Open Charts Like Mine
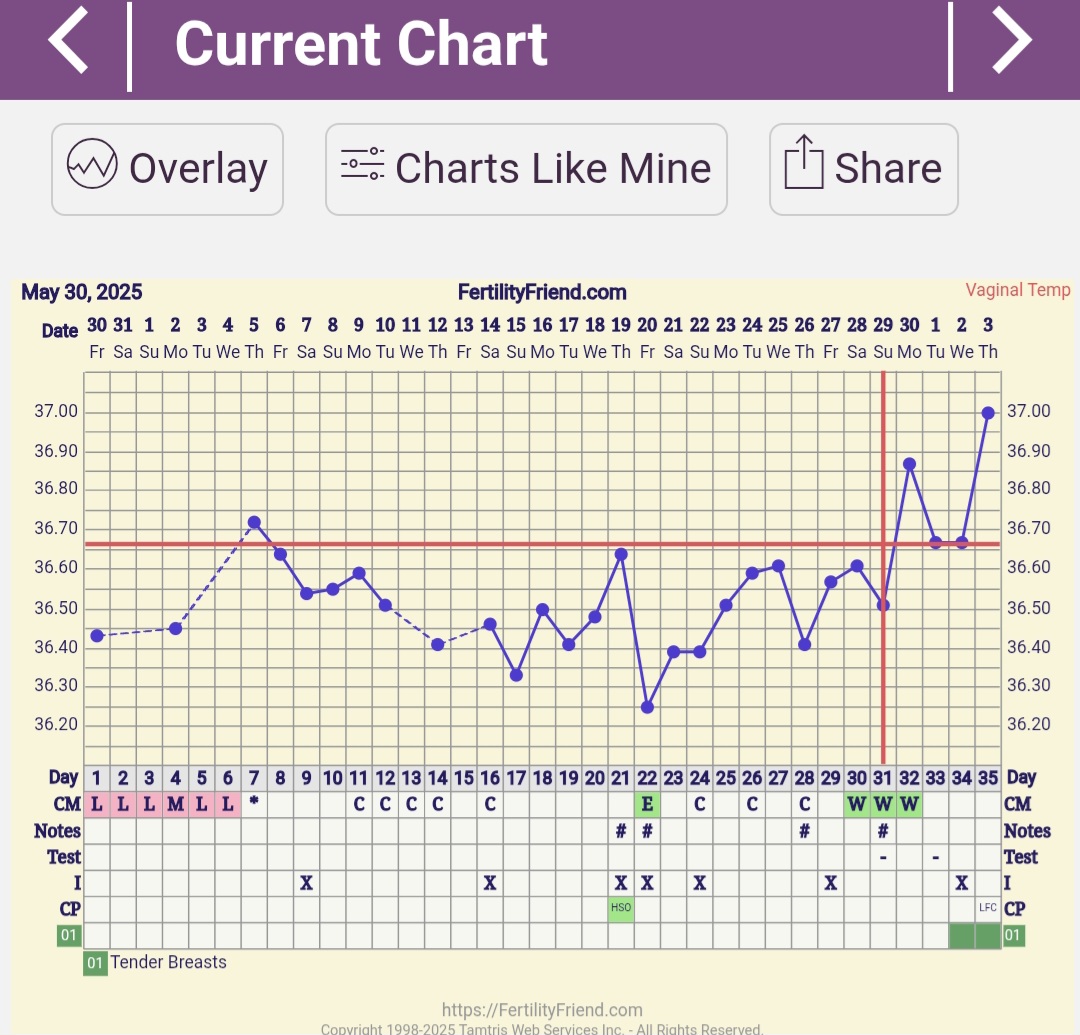1080x1035 pixels. click(x=526, y=169)
